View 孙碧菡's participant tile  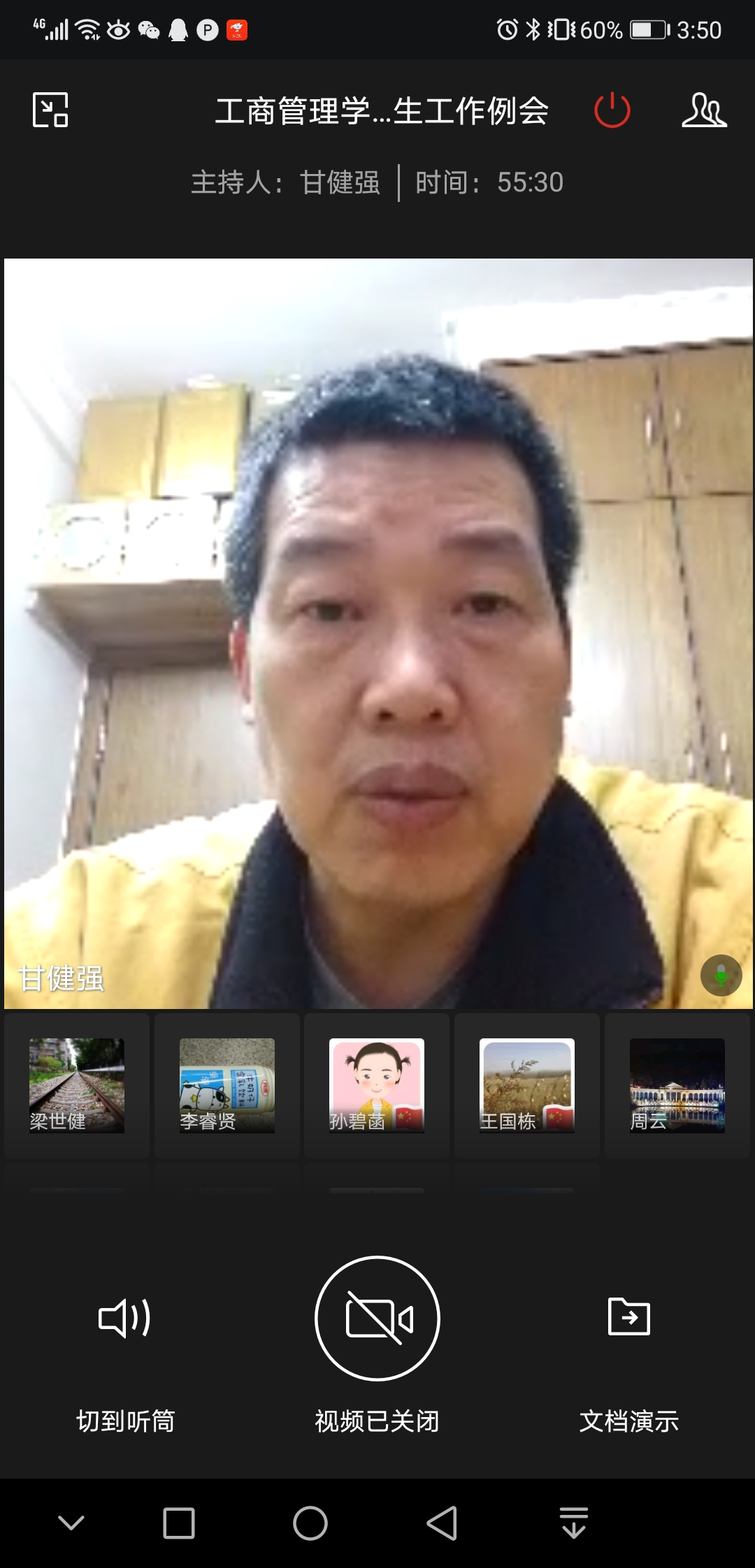pos(377,1085)
